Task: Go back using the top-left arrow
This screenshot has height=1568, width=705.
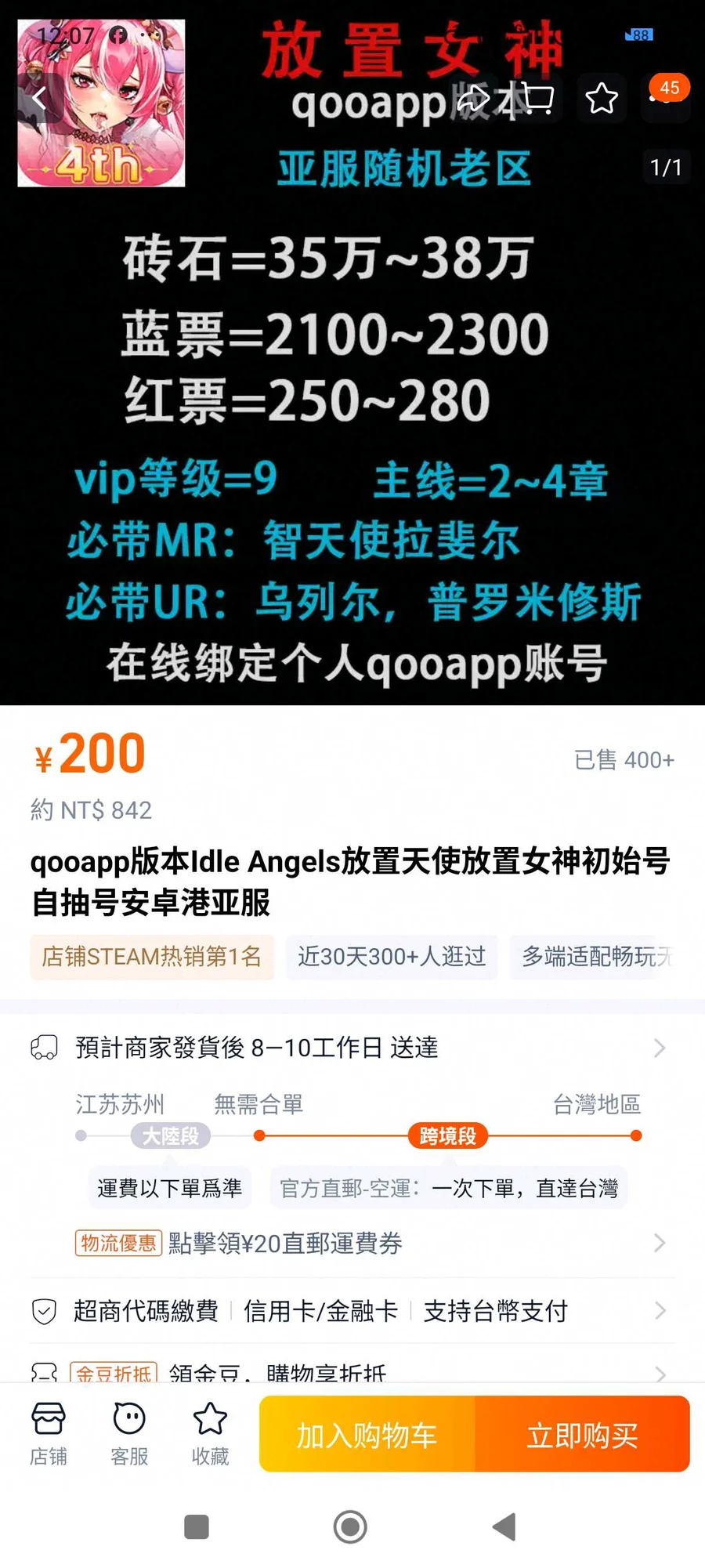Action: click(x=39, y=99)
